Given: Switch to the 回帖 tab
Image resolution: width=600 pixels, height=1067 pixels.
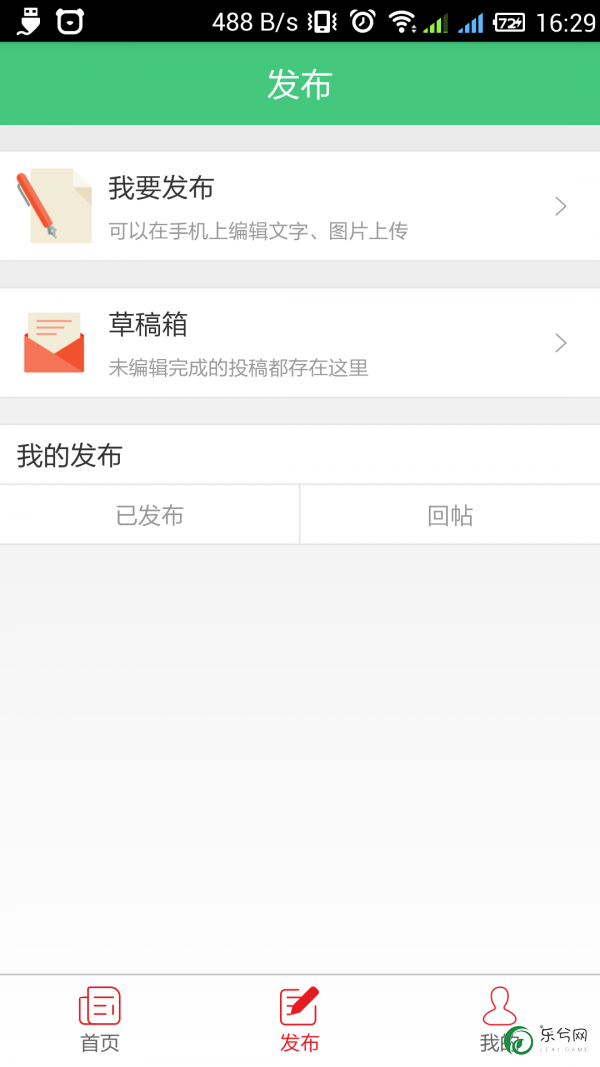Looking at the screenshot, I should [x=450, y=515].
